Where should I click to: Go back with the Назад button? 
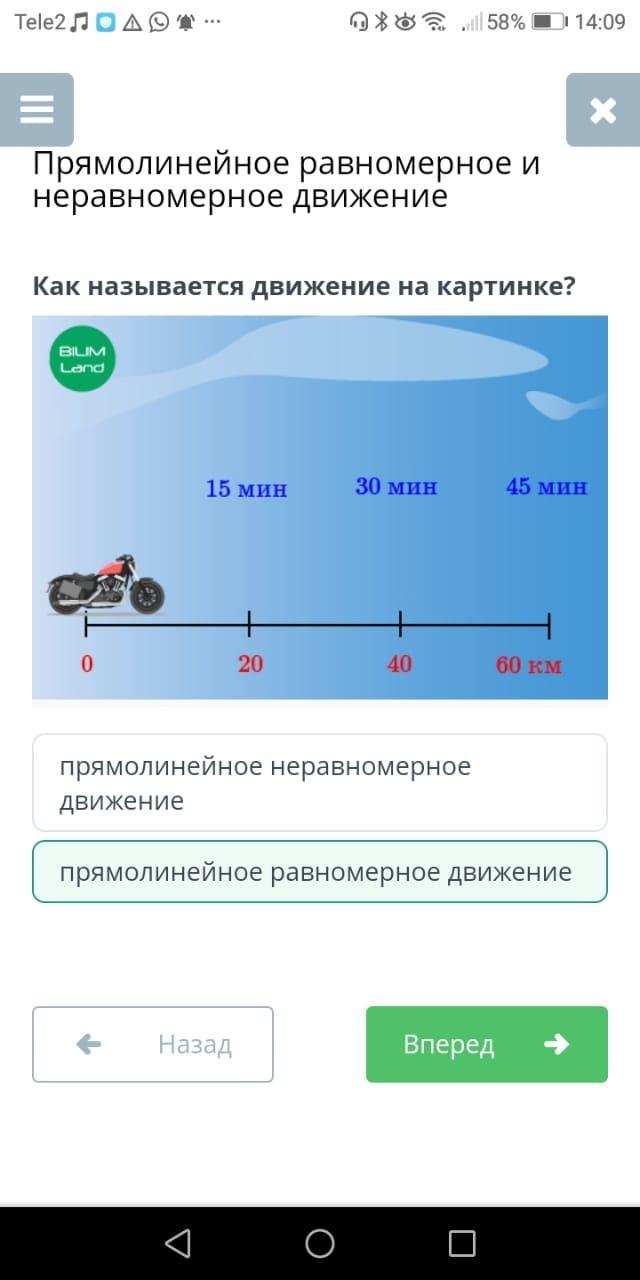(x=153, y=1044)
